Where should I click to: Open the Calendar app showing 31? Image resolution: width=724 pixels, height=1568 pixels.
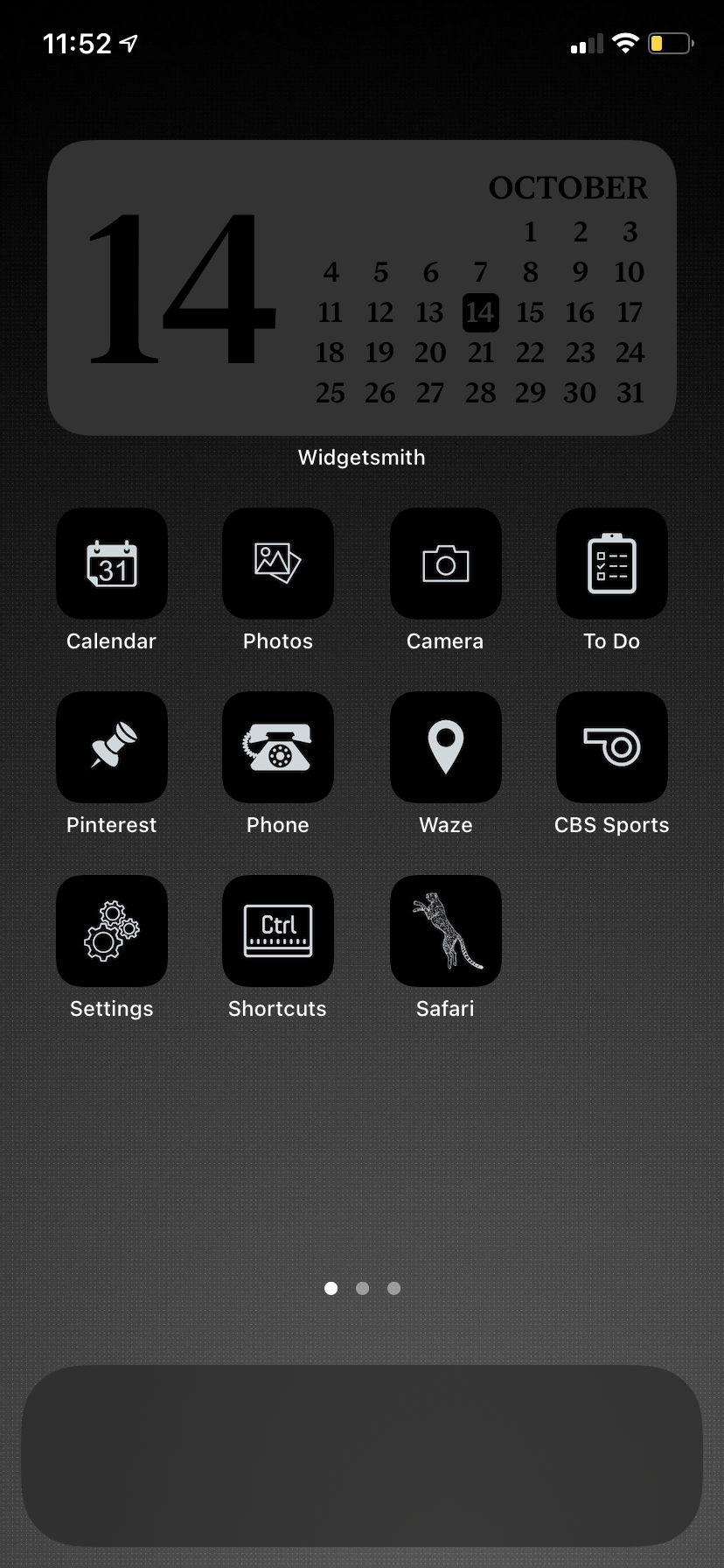[x=111, y=563]
